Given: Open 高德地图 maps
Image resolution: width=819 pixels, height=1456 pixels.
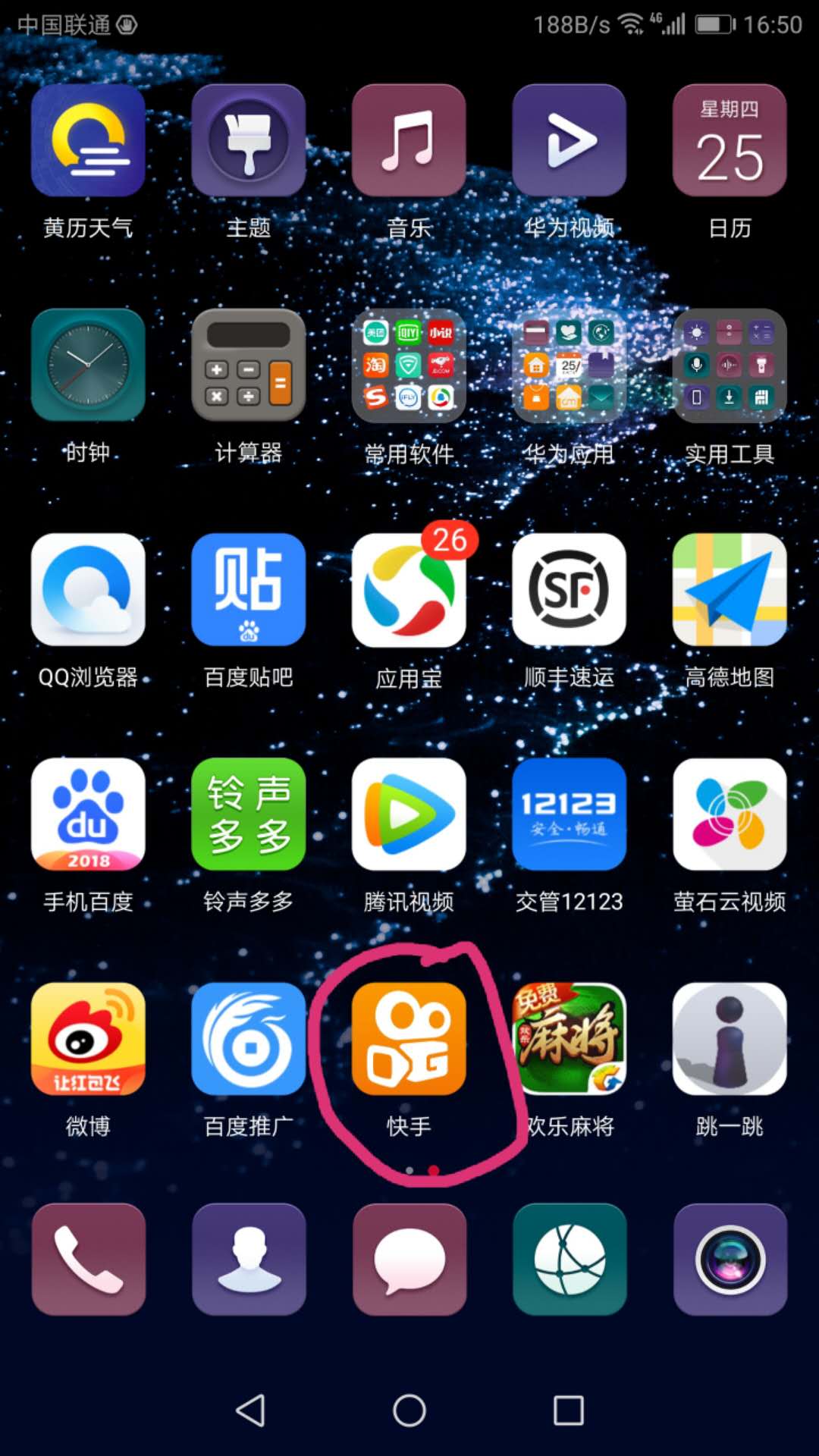Looking at the screenshot, I should [x=729, y=589].
